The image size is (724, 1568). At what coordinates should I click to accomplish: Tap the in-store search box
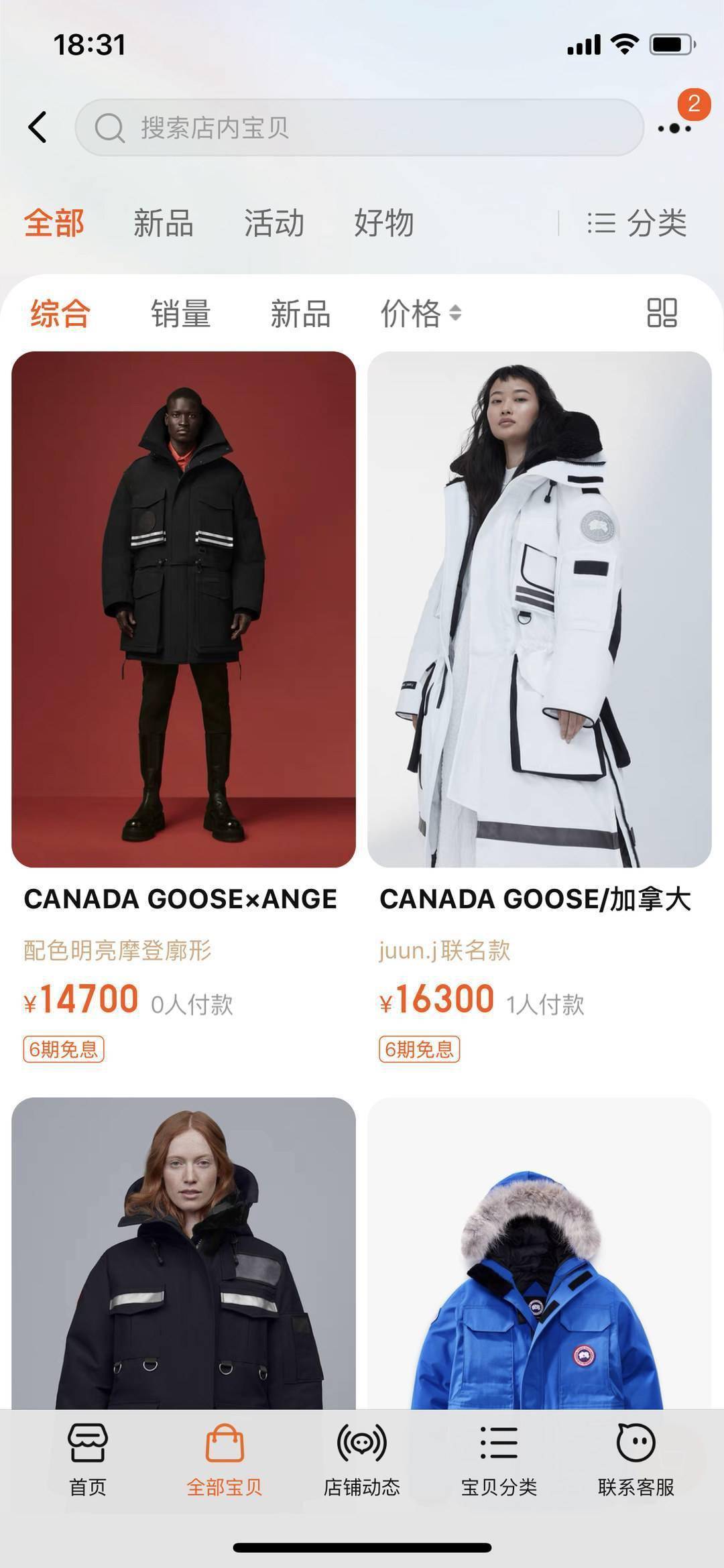coord(359,127)
